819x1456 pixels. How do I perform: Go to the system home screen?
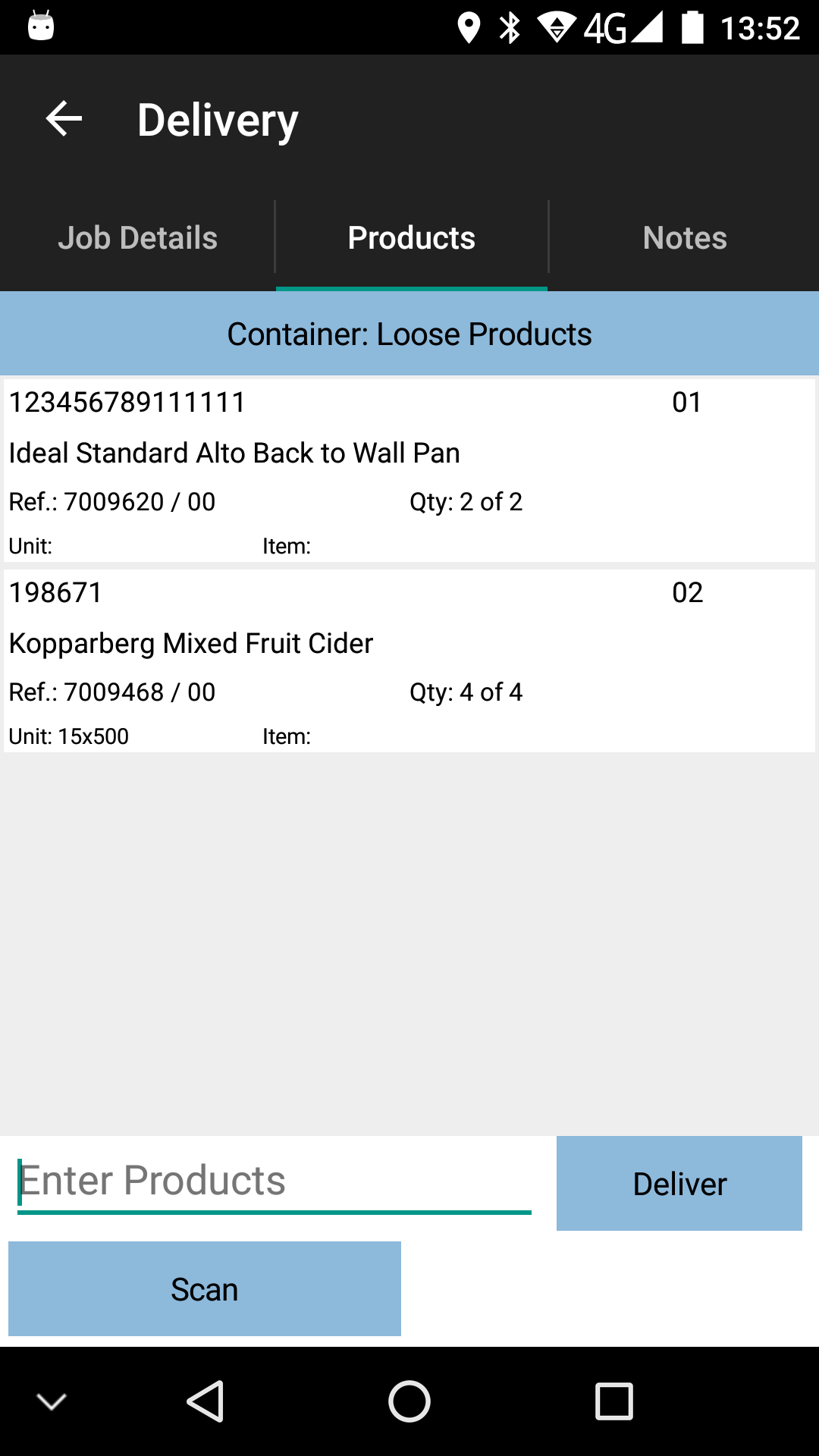click(409, 1401)
